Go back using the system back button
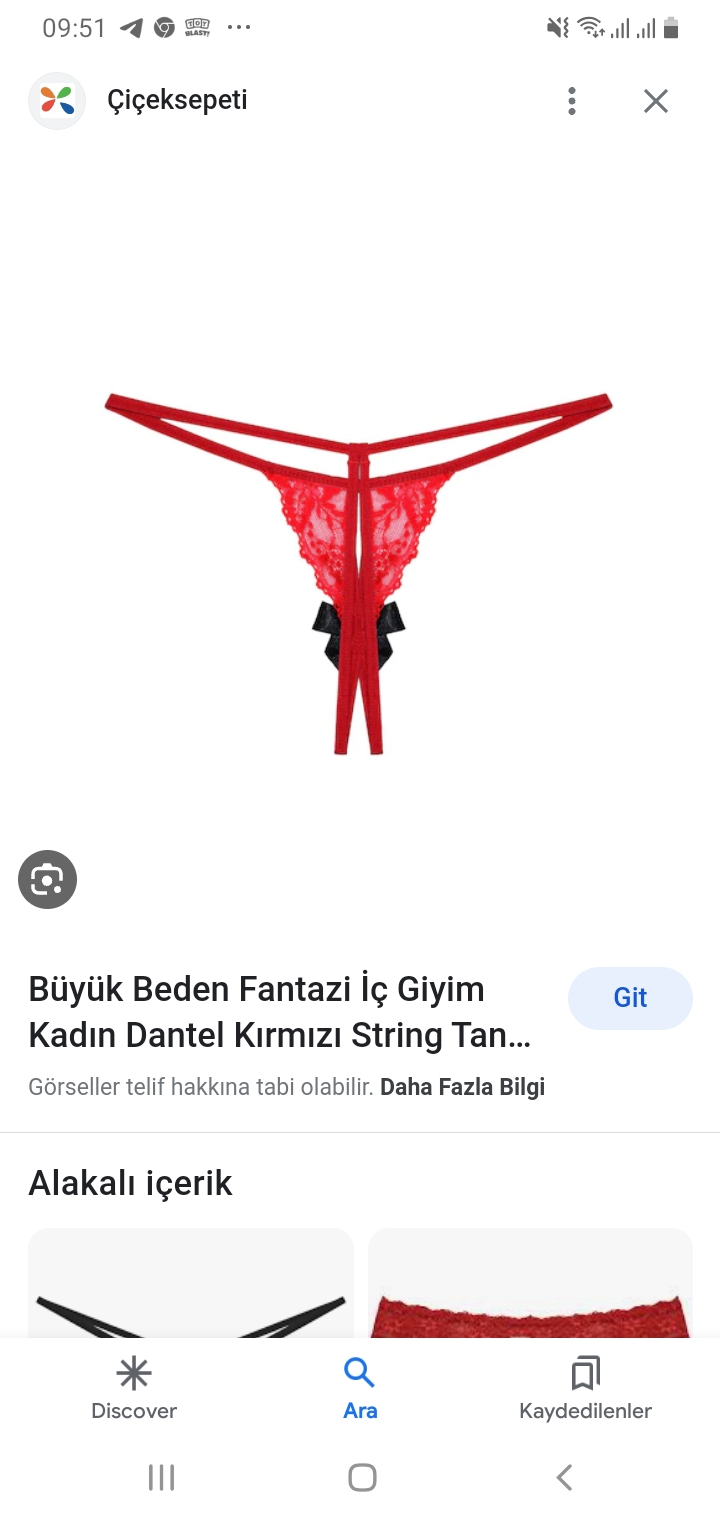 [x=564, y=1477]
